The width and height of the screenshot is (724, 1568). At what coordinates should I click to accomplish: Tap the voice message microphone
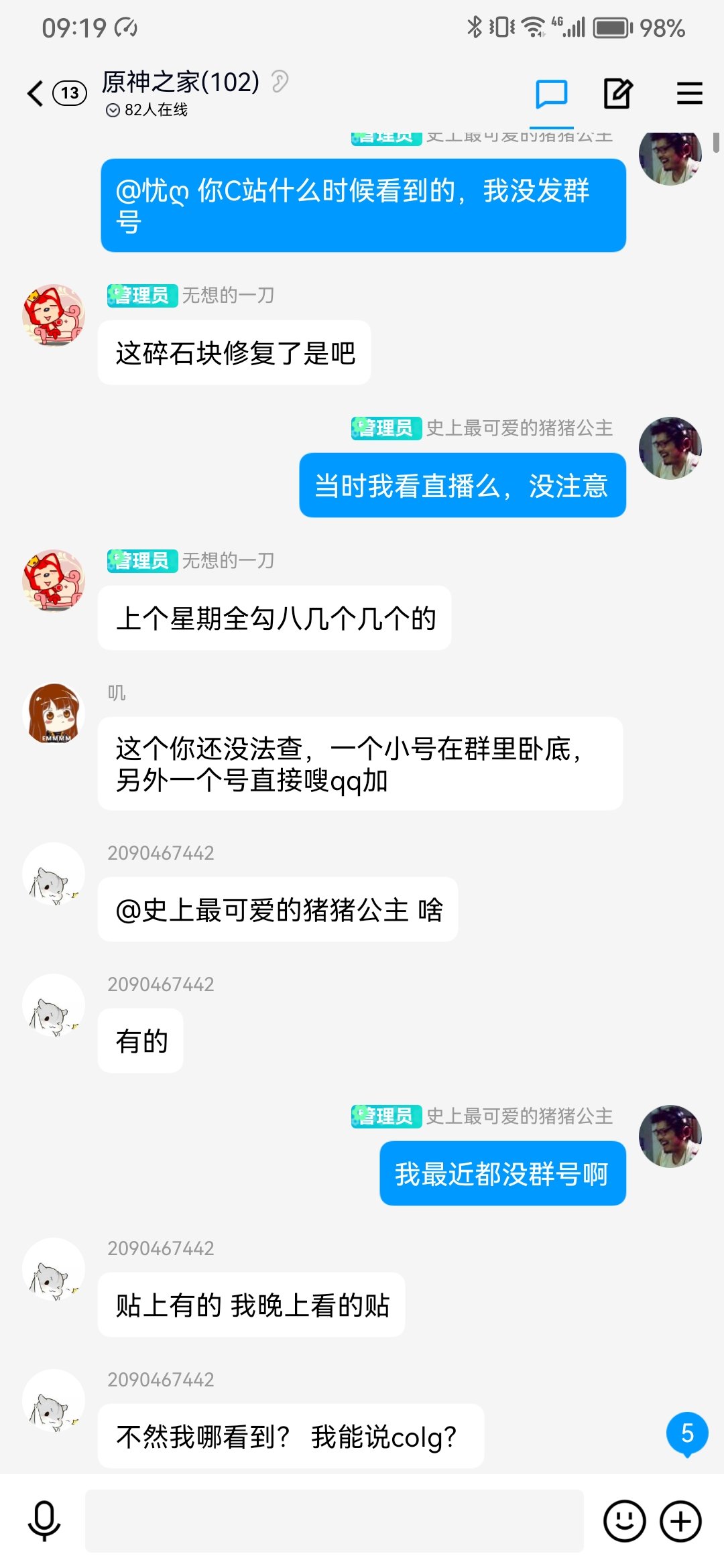tap(44, 1521)
